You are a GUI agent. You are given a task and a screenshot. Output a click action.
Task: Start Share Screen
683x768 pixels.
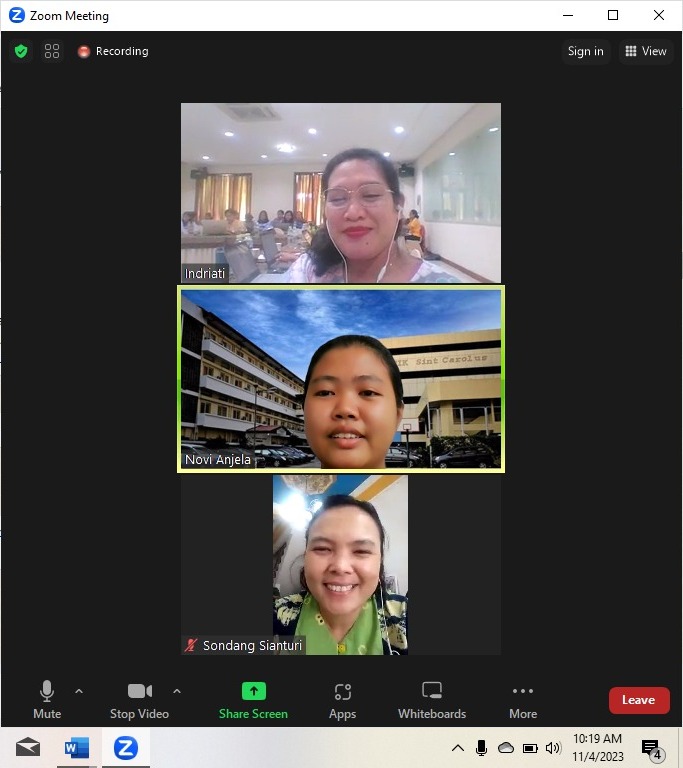point(253,699)
